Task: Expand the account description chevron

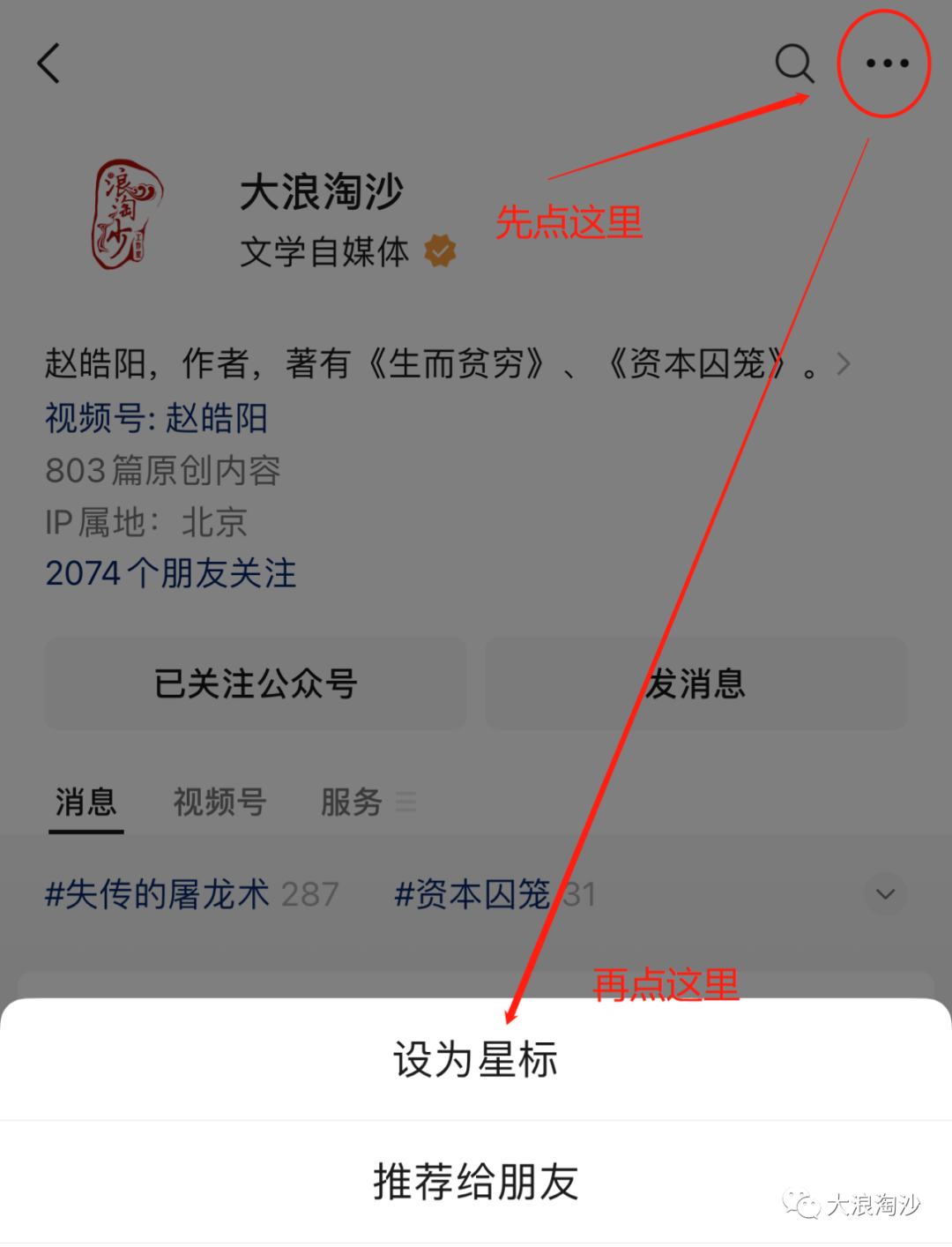Action: tap(844, 363)
